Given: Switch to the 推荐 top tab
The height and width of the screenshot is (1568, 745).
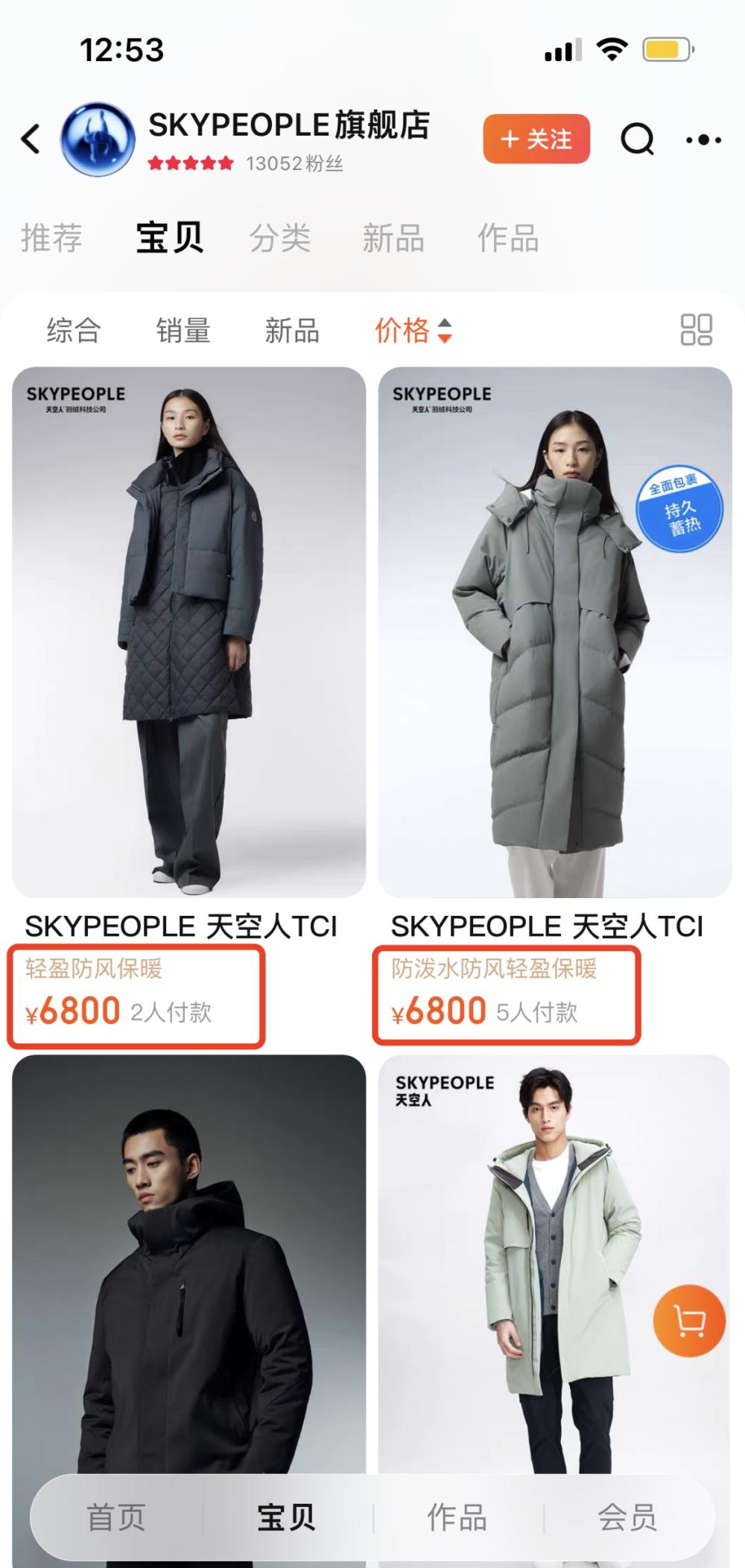Looking at the screenshot, I should pyautogui.click(x=51, y=238).
